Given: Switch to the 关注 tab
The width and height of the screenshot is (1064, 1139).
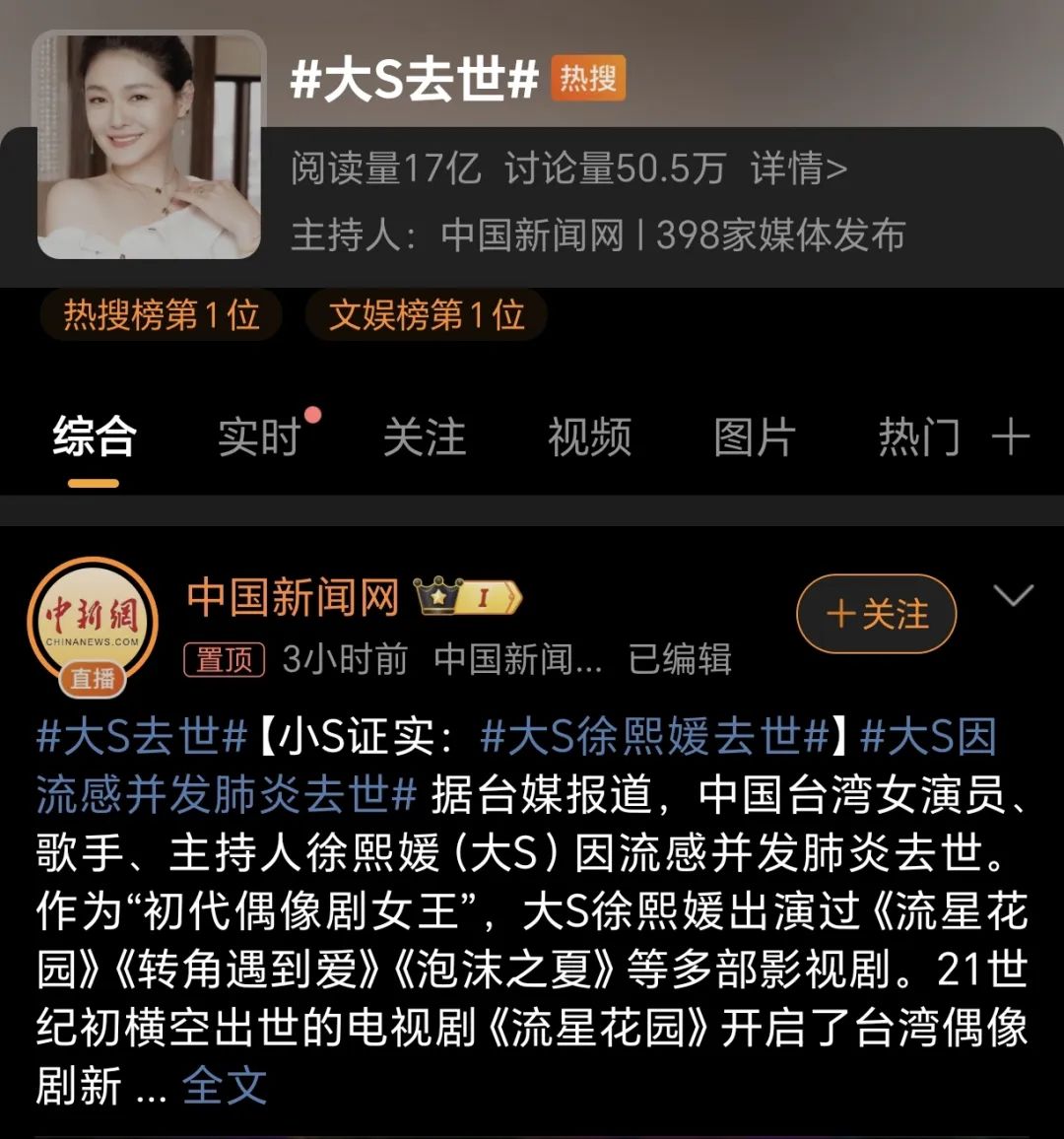Looking at the screenshot, I should click(x=424, y=436).
